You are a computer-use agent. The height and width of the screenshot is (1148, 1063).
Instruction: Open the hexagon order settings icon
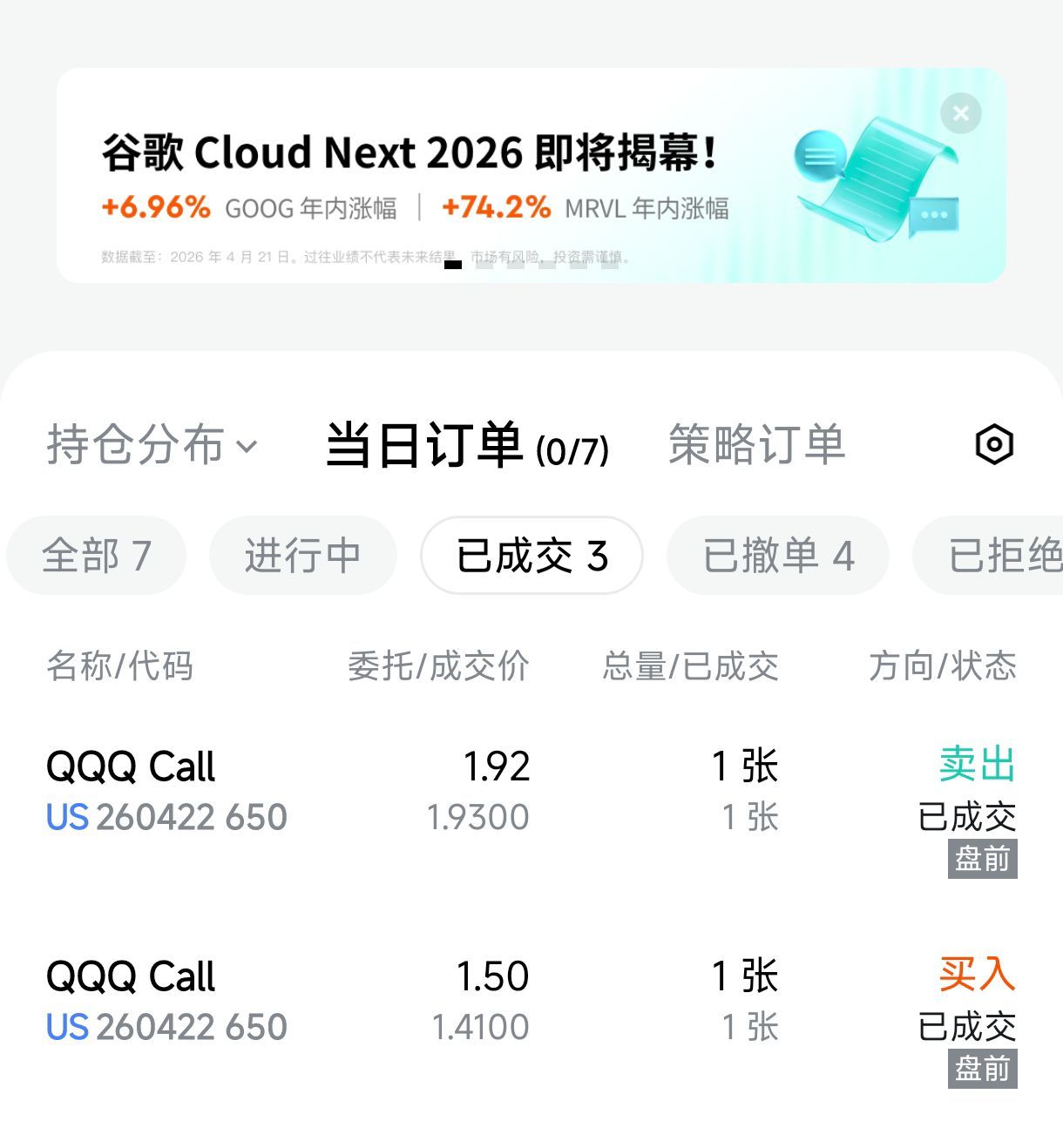pos(994,445)
